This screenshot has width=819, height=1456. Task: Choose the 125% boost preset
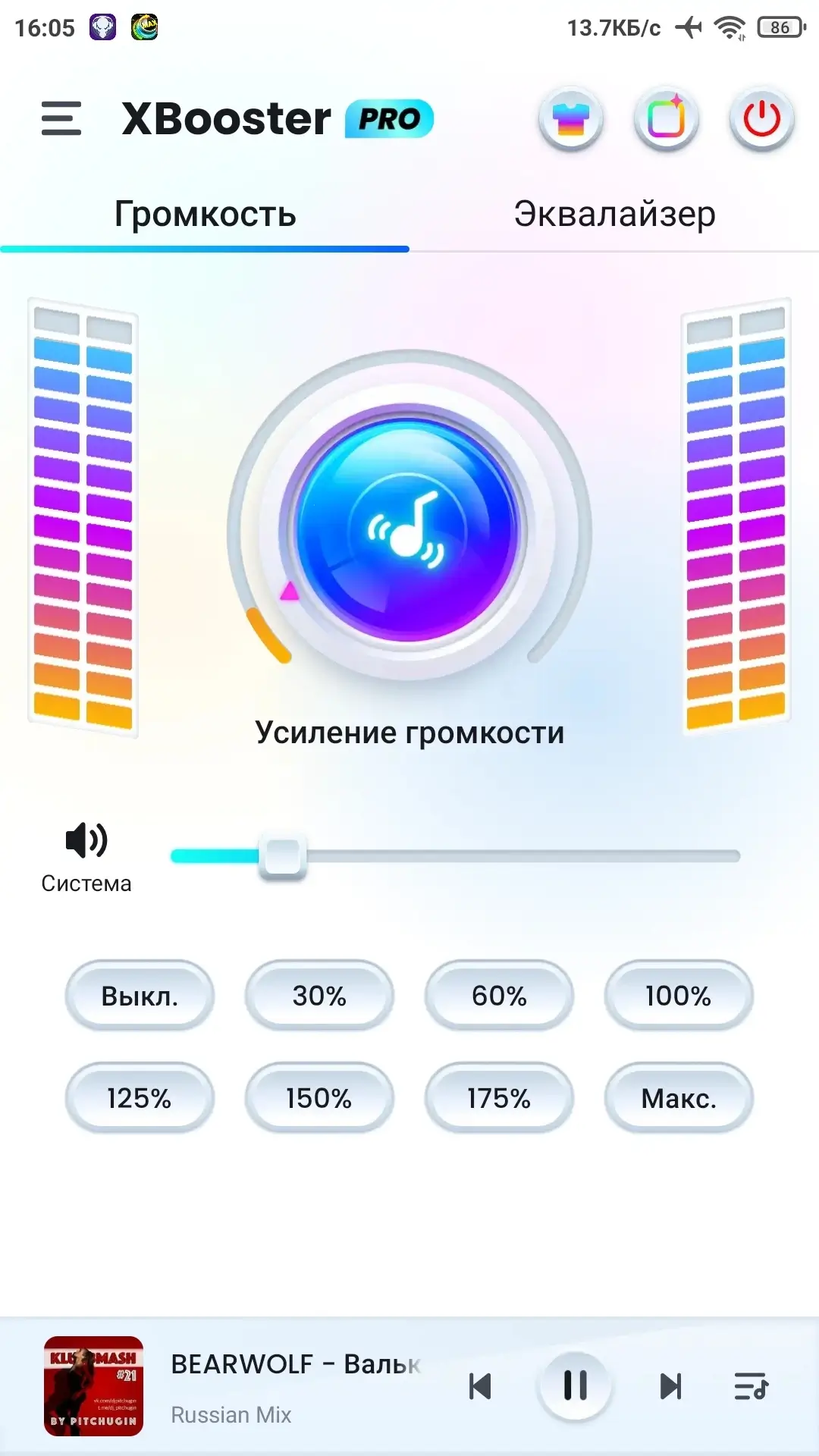(140, 1098)
